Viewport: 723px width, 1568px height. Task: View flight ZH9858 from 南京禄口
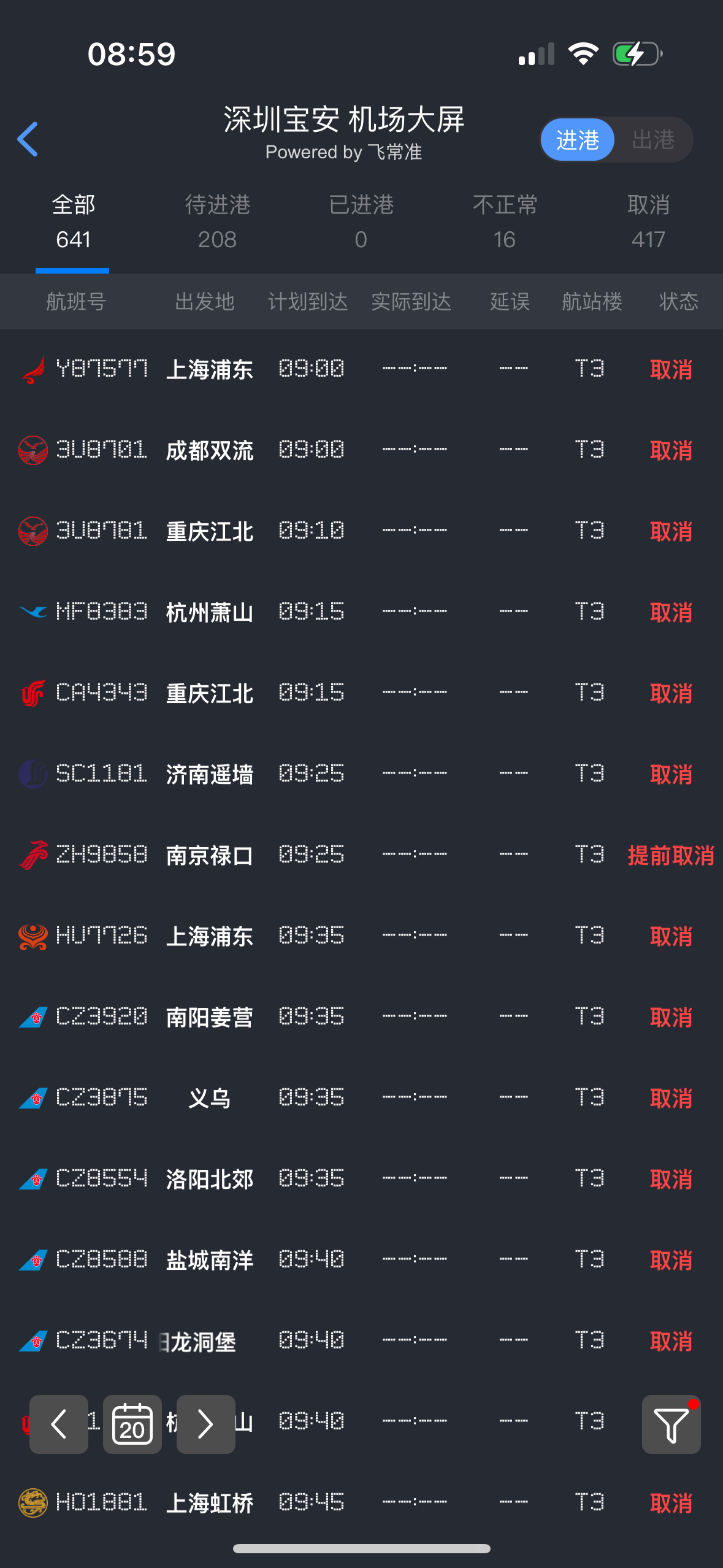(x=361, y=855)
